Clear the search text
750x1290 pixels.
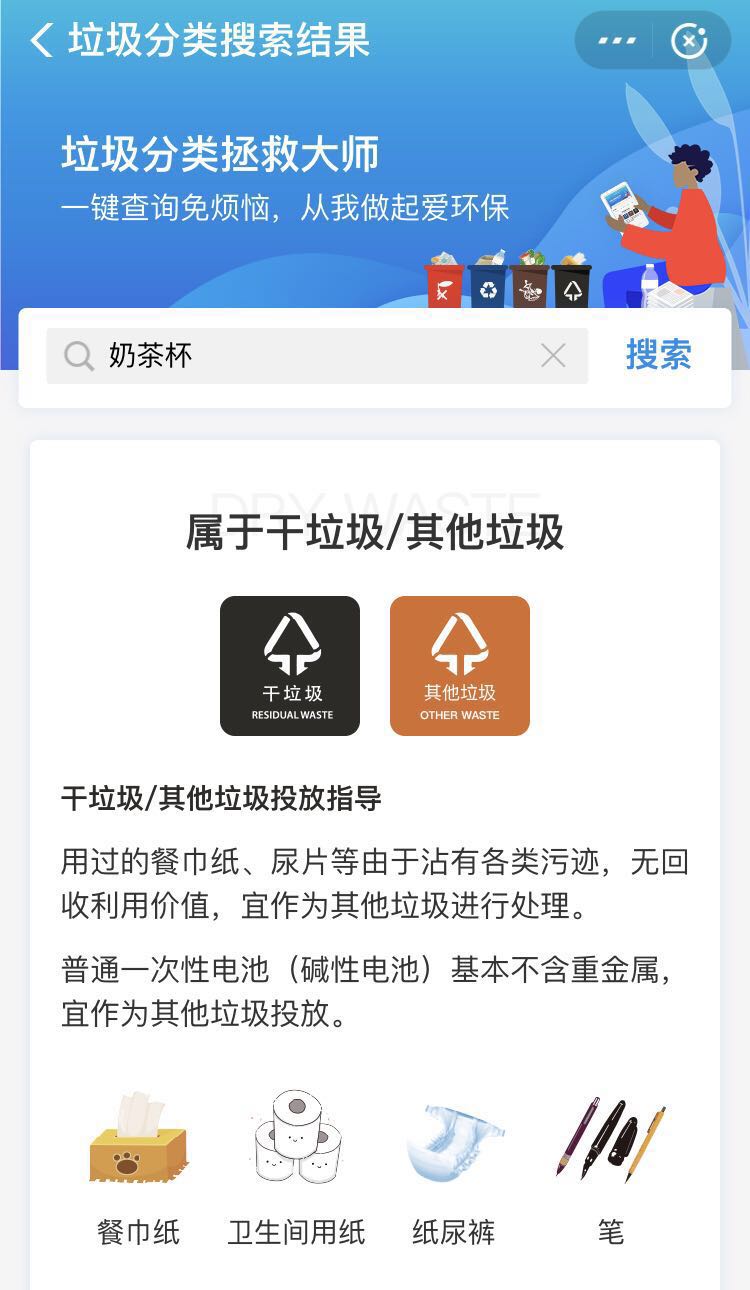[553, 356]
